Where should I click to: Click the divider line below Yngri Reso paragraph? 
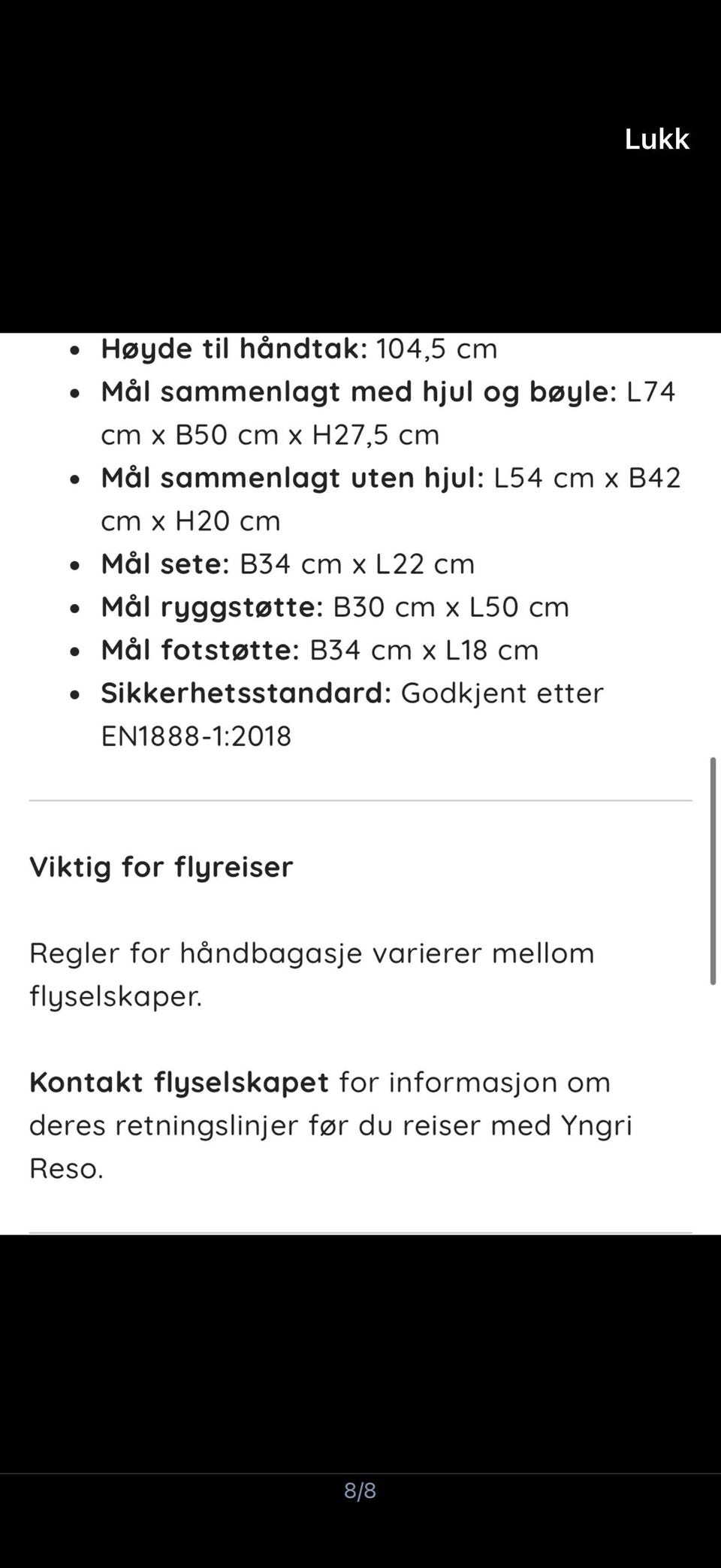(360, 1228)
